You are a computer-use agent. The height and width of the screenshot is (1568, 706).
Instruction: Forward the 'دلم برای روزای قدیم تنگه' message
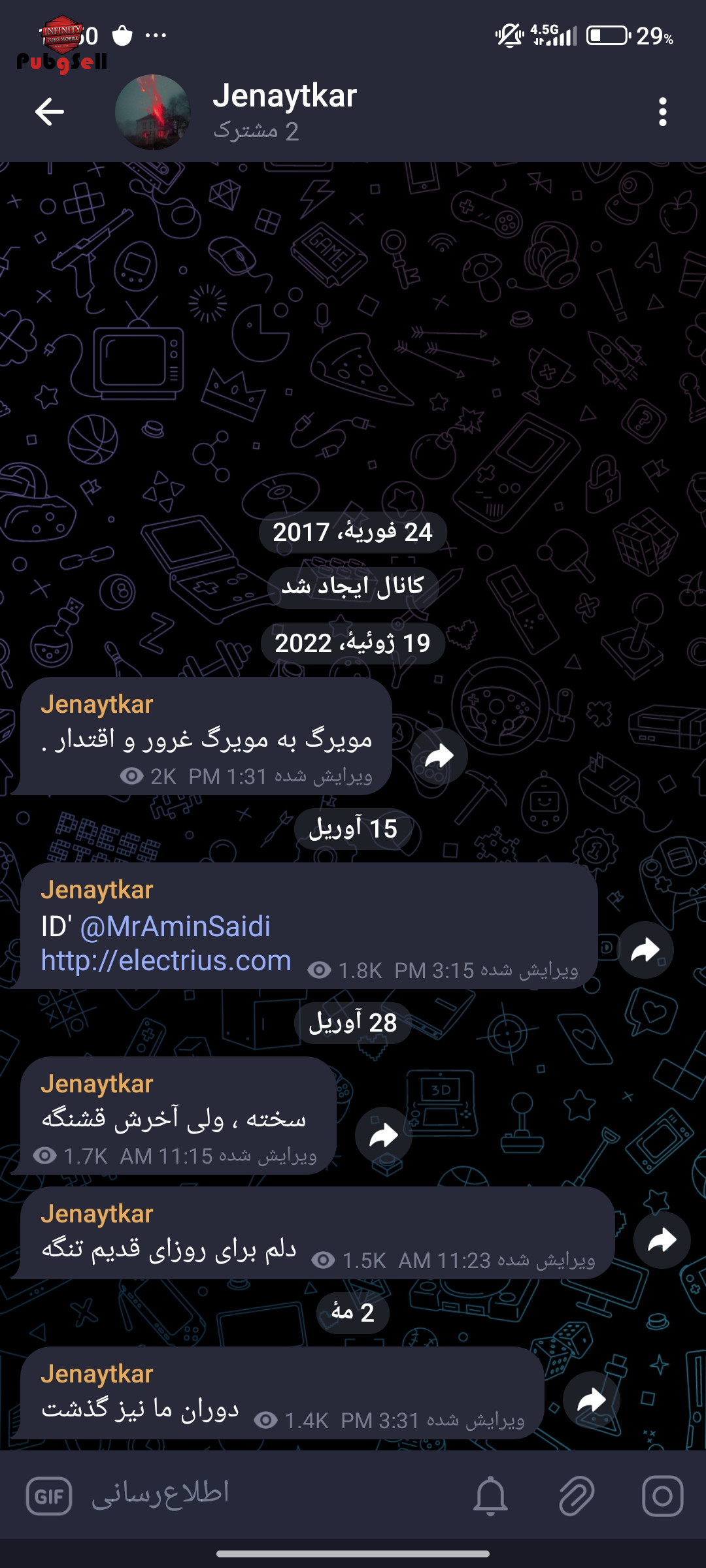(x=662, y=1240)
